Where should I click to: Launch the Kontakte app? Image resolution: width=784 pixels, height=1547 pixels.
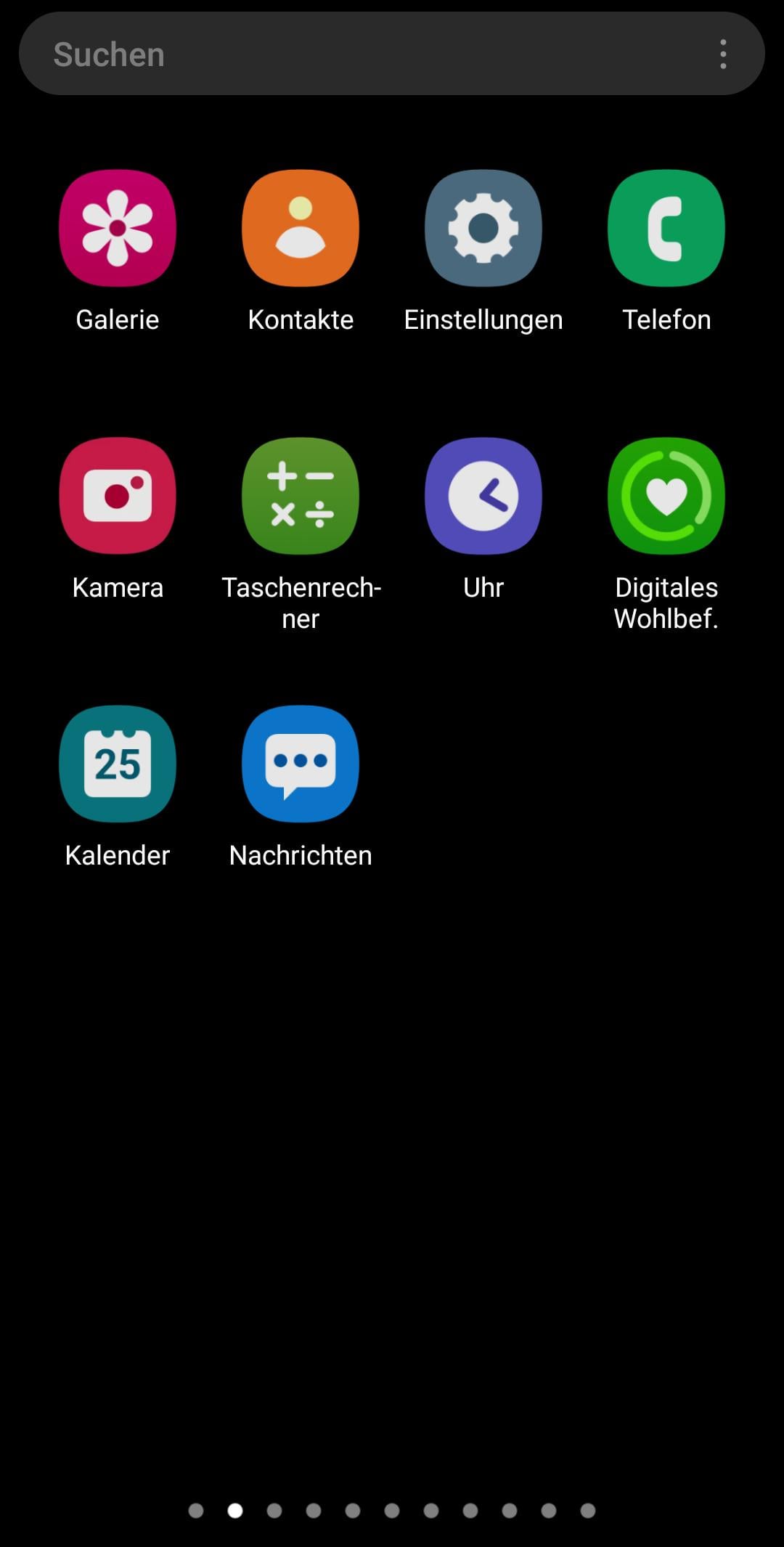(x=301, y=229)
